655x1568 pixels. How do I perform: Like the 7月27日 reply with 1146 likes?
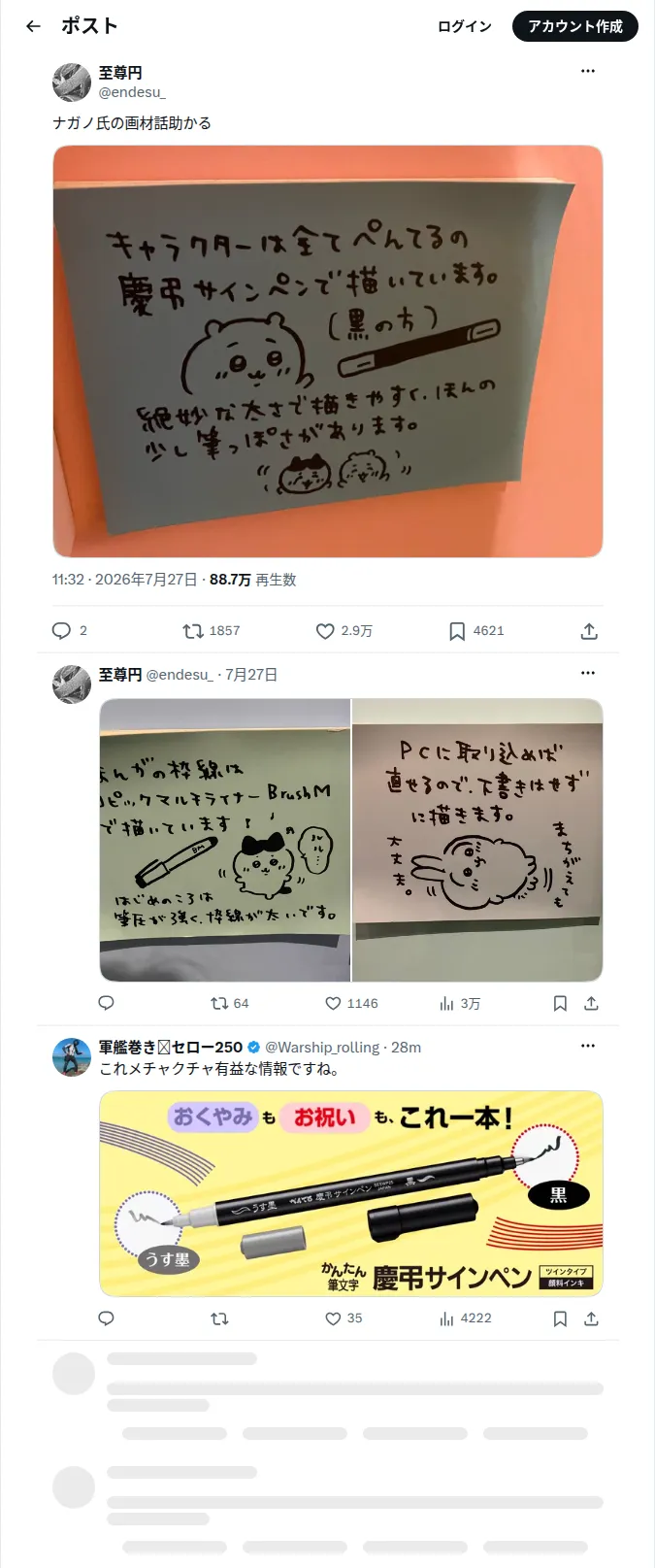tap(351, 1003)
